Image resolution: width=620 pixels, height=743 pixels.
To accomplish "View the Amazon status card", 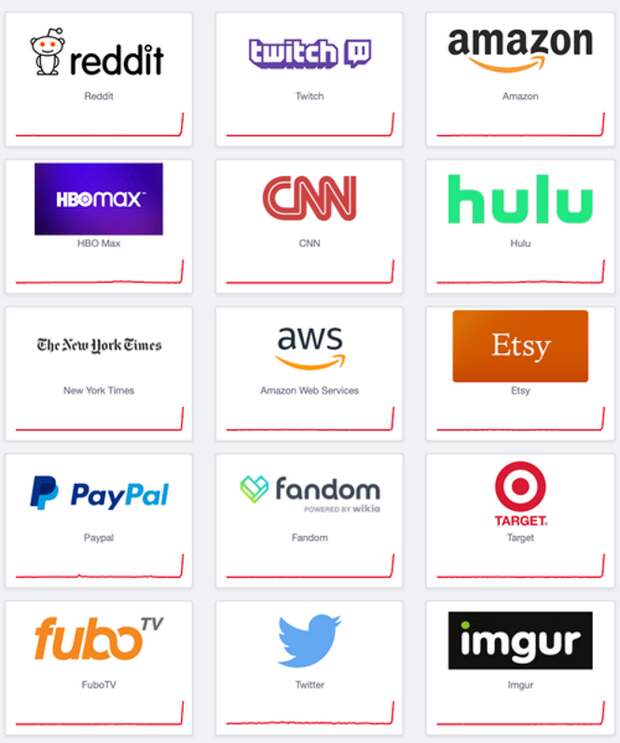I will [520, 78].
